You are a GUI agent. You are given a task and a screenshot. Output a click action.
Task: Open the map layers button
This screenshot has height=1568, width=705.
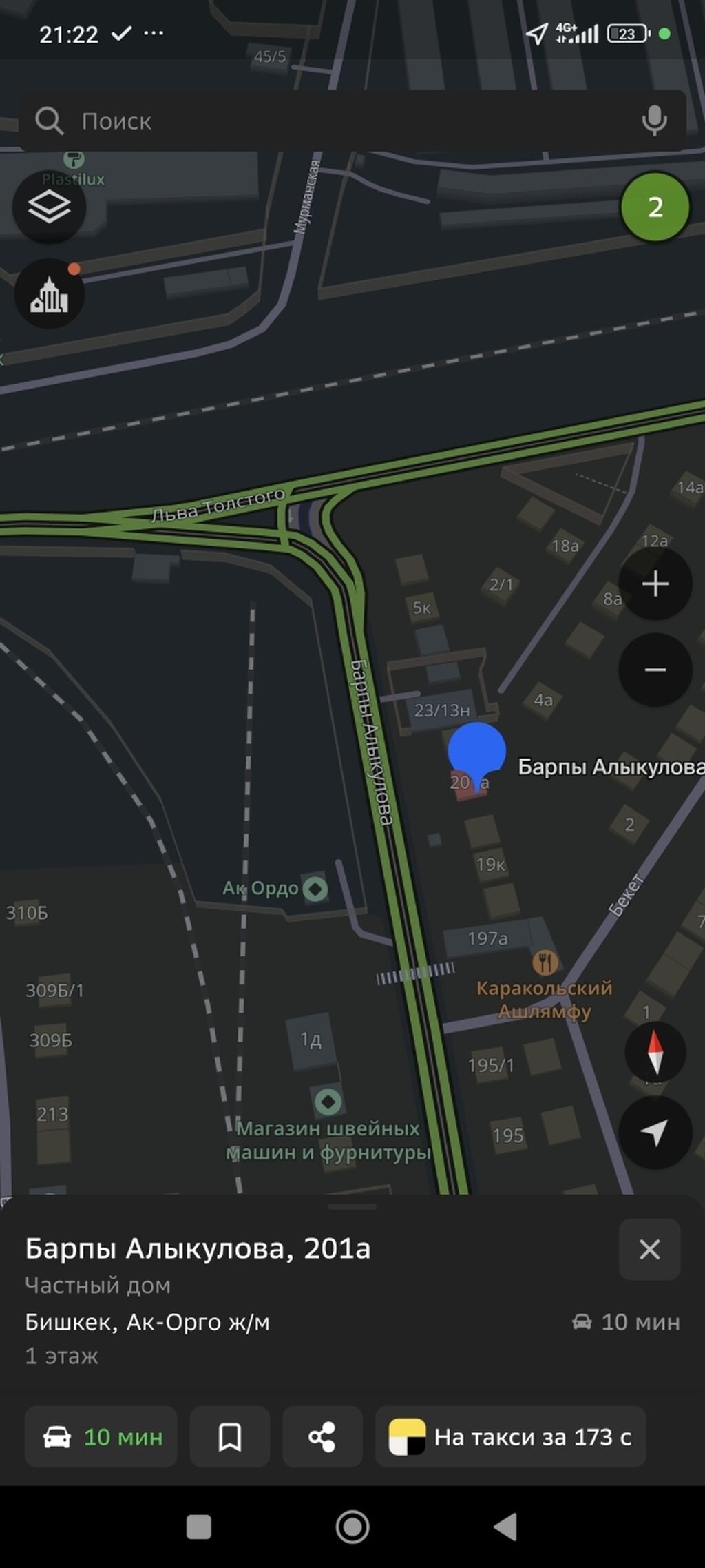tap(49, 207)
